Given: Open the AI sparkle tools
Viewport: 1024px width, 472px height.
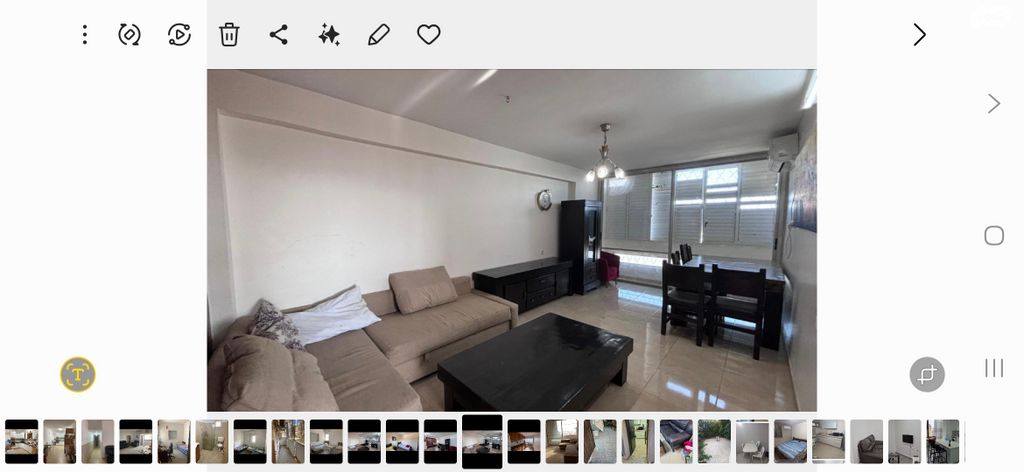Looking at the screenshot, I should [329, 35].
